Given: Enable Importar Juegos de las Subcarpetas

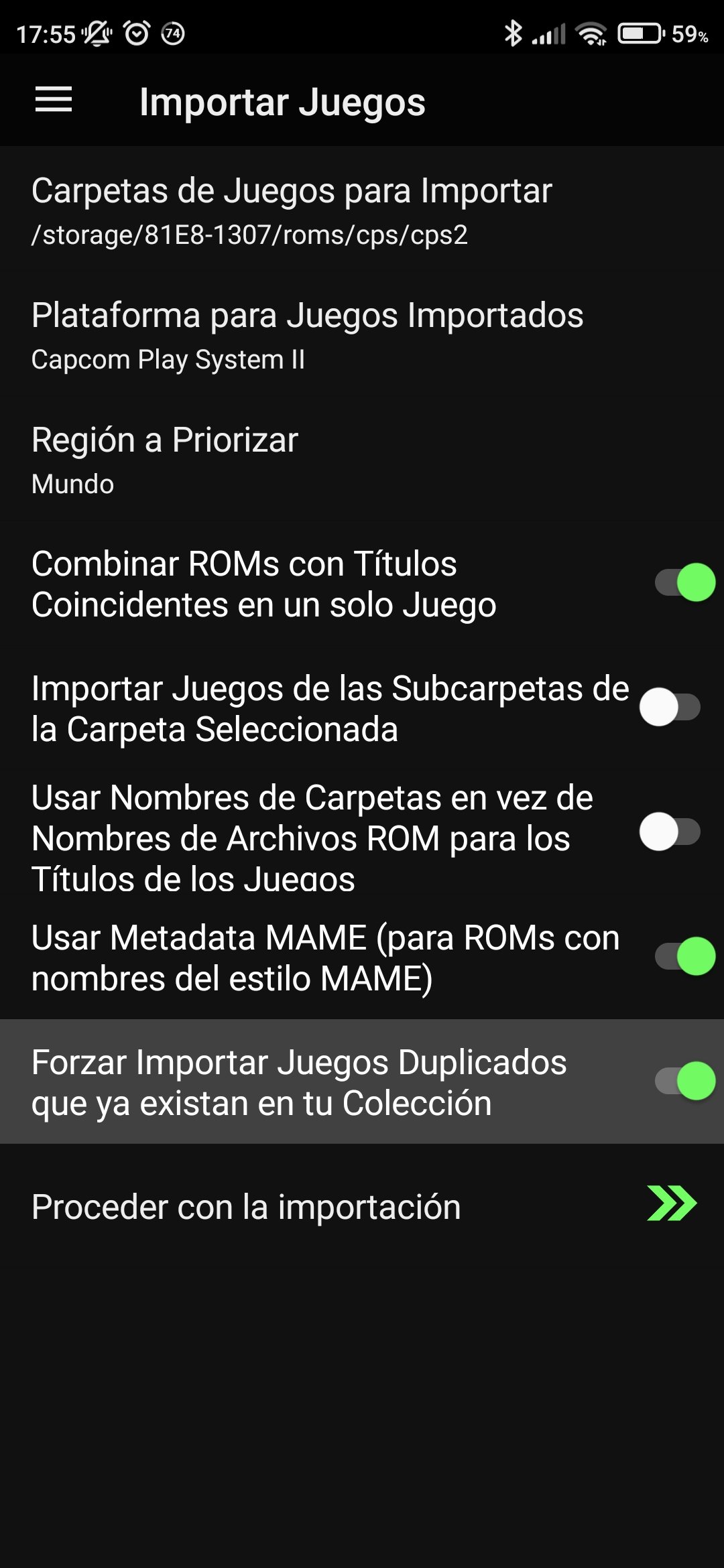Looking at the screenshot, I should tap(670, 707).
